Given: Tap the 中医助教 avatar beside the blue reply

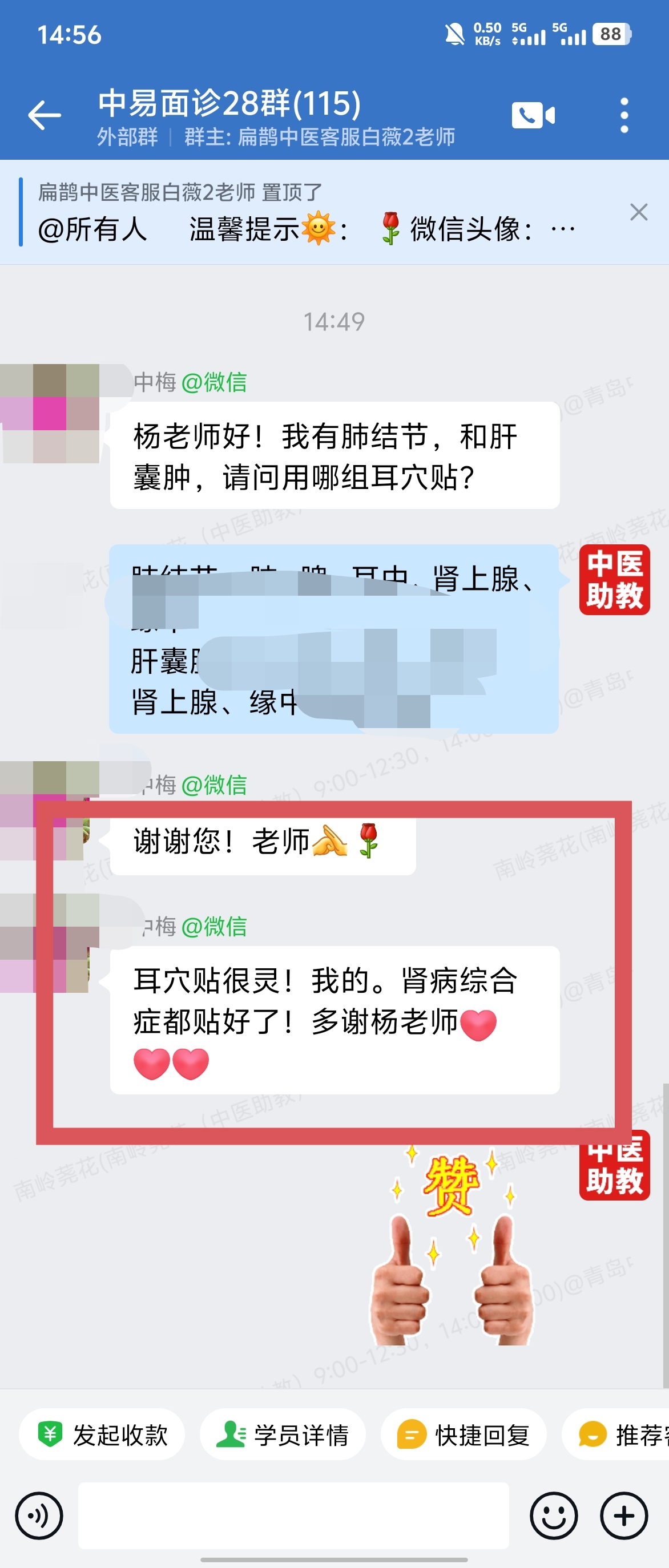Looking at the screenshot, I should coord(614,580).
